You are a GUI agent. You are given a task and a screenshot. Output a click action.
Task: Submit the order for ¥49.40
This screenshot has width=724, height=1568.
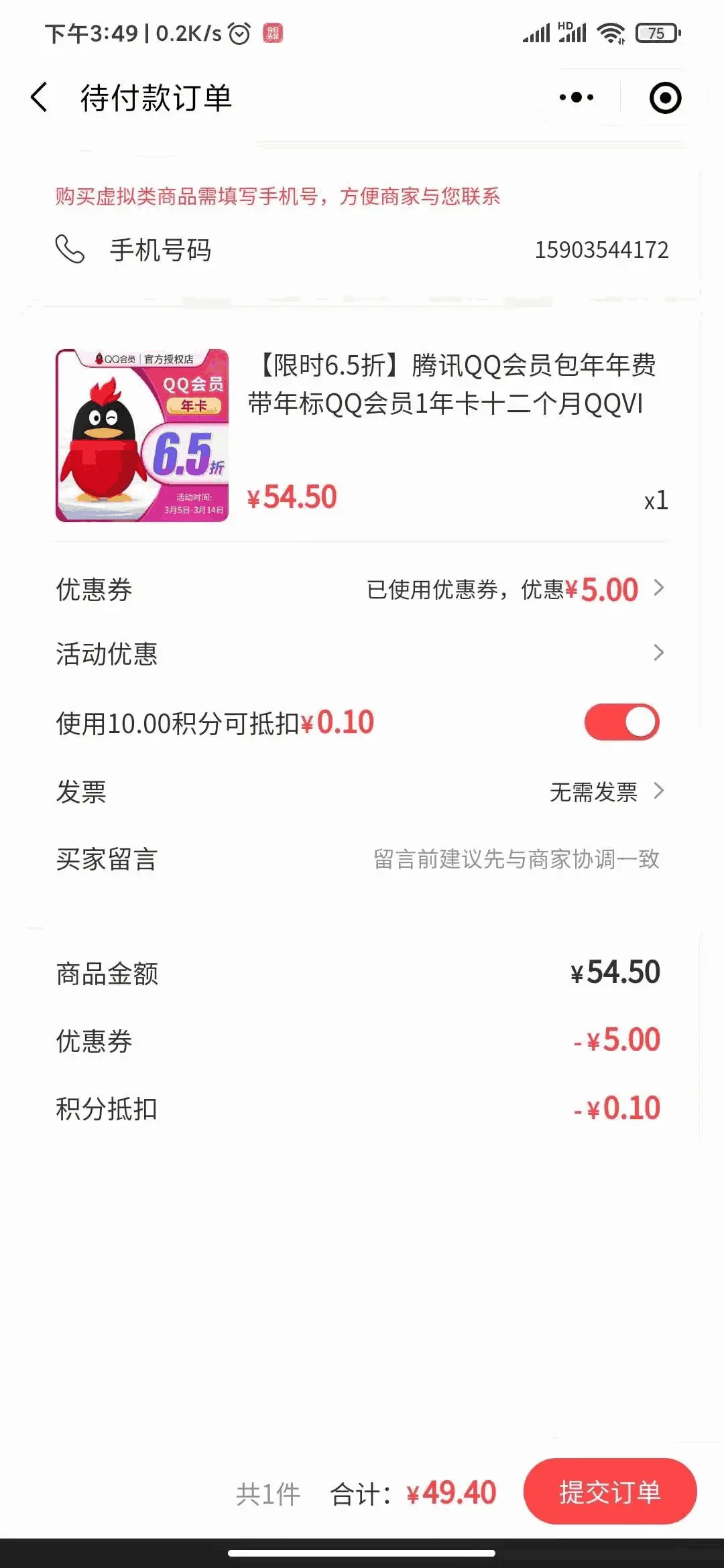pyautogui.click(x=609, y=1492)
